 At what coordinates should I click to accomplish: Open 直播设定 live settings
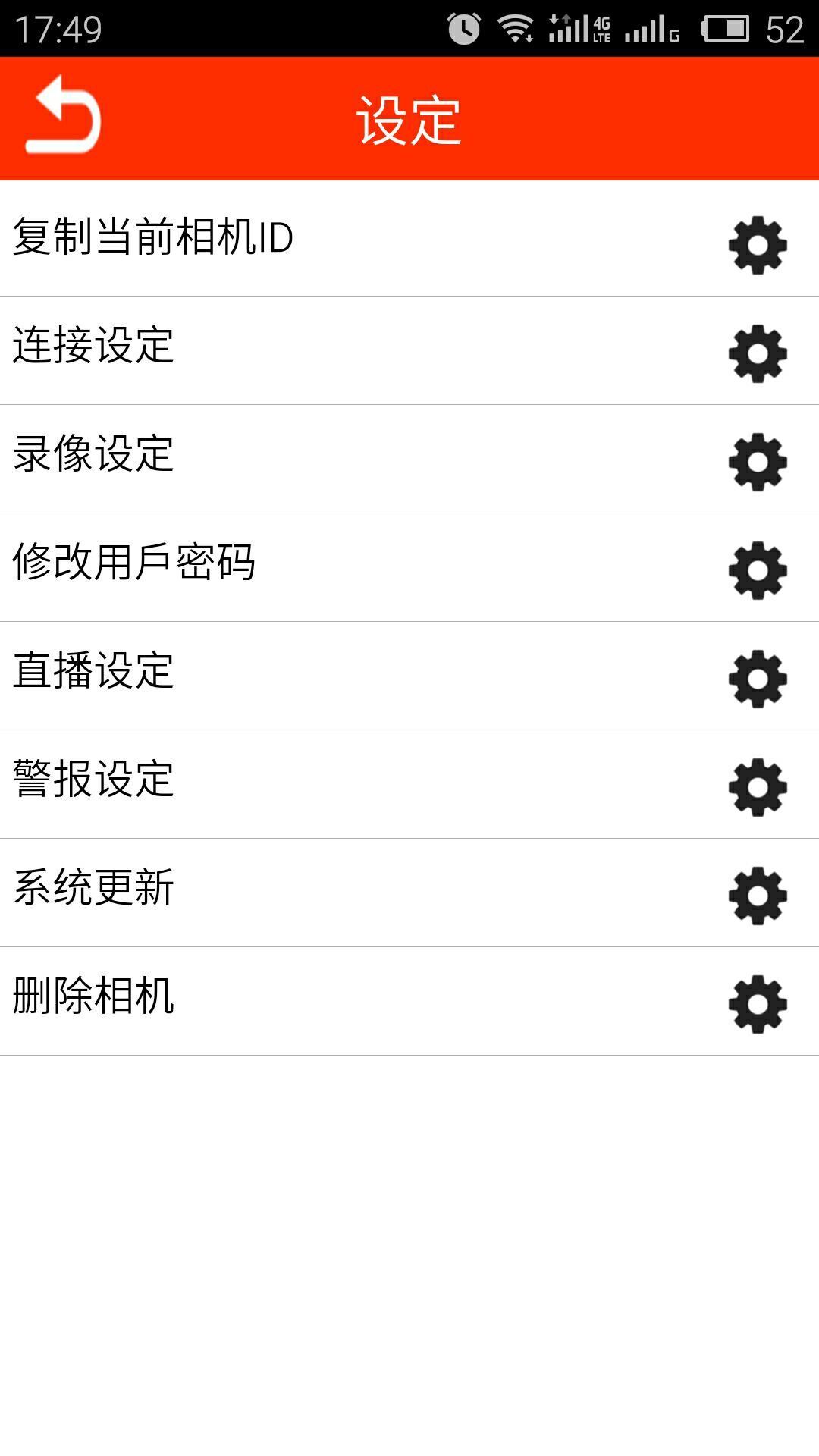pos(409,676)
